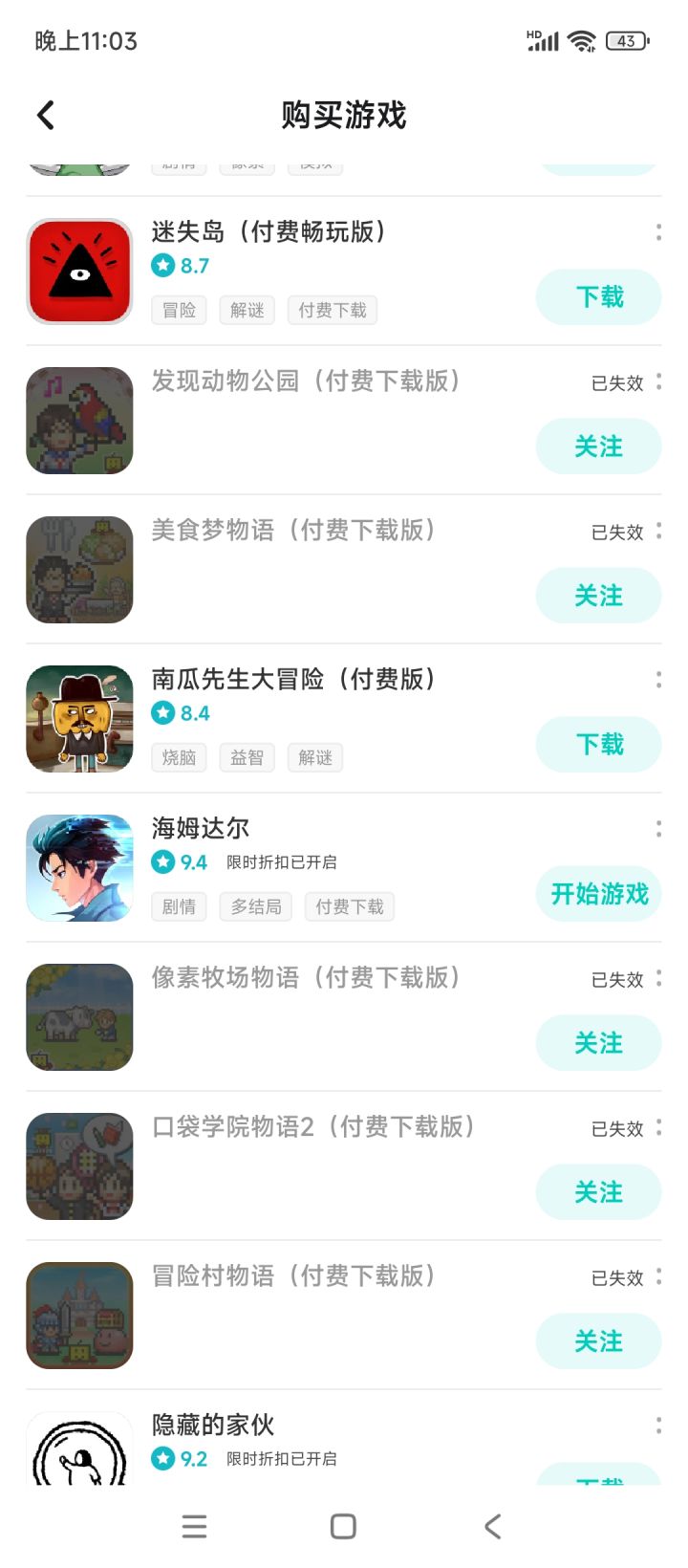Follow 发现动物公园（付费下载版）
688x1568 pixels.
coord(598,446)
